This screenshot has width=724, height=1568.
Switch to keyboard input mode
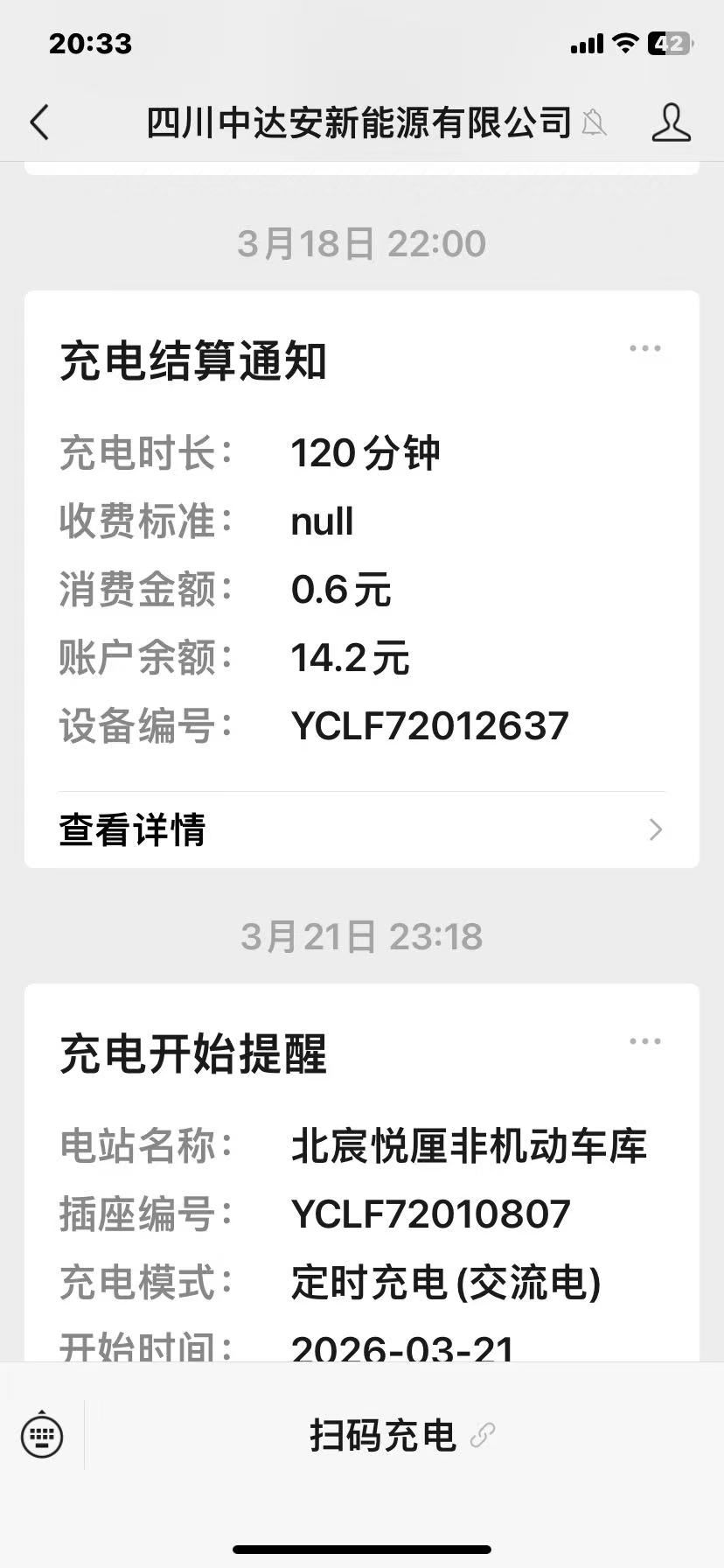click(x=42, y=1436)
